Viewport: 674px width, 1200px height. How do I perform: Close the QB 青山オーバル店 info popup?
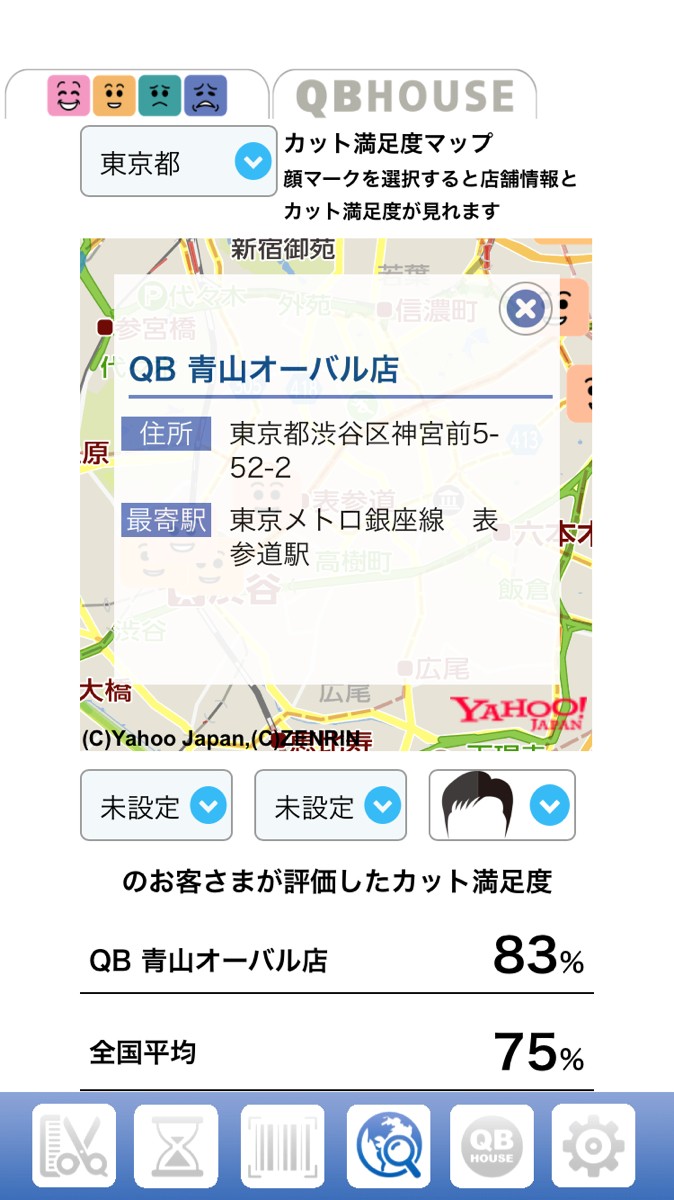525,309
